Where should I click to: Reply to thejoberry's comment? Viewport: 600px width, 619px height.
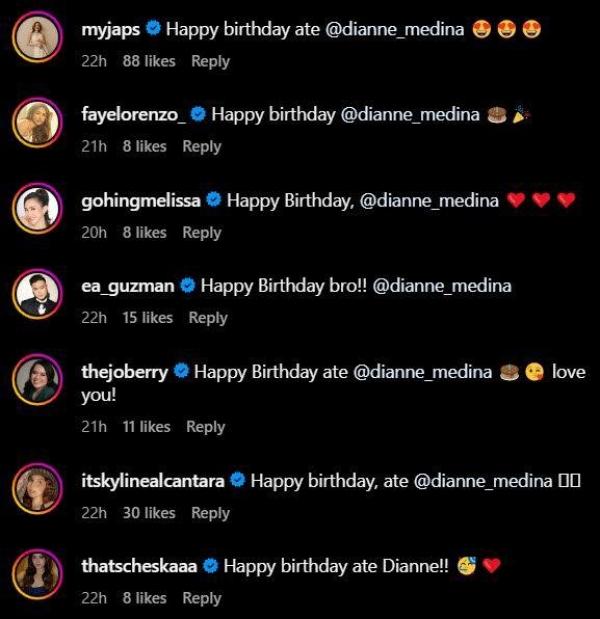coord(205,426)
